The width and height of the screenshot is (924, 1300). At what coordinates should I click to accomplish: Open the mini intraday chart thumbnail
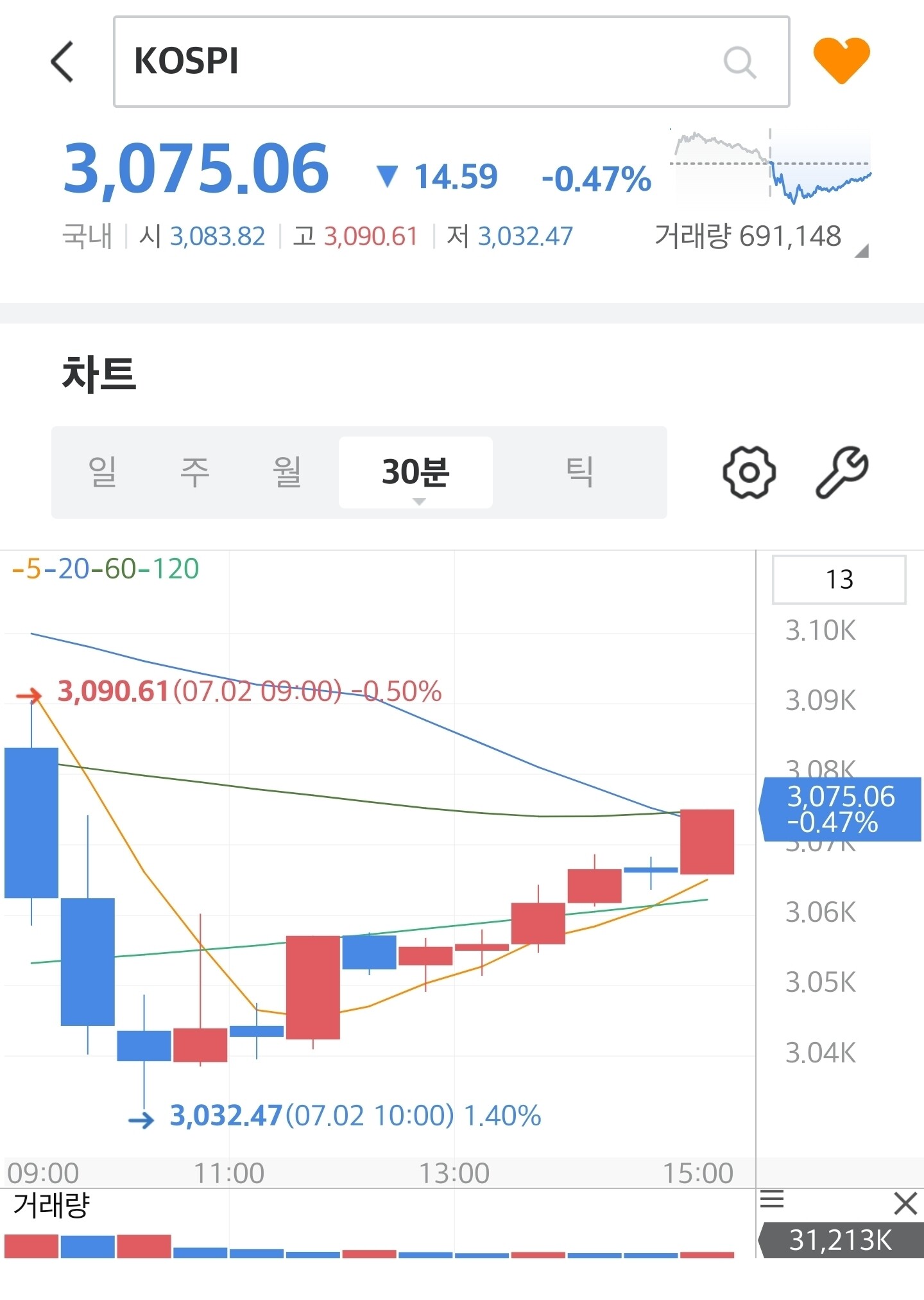771,166
